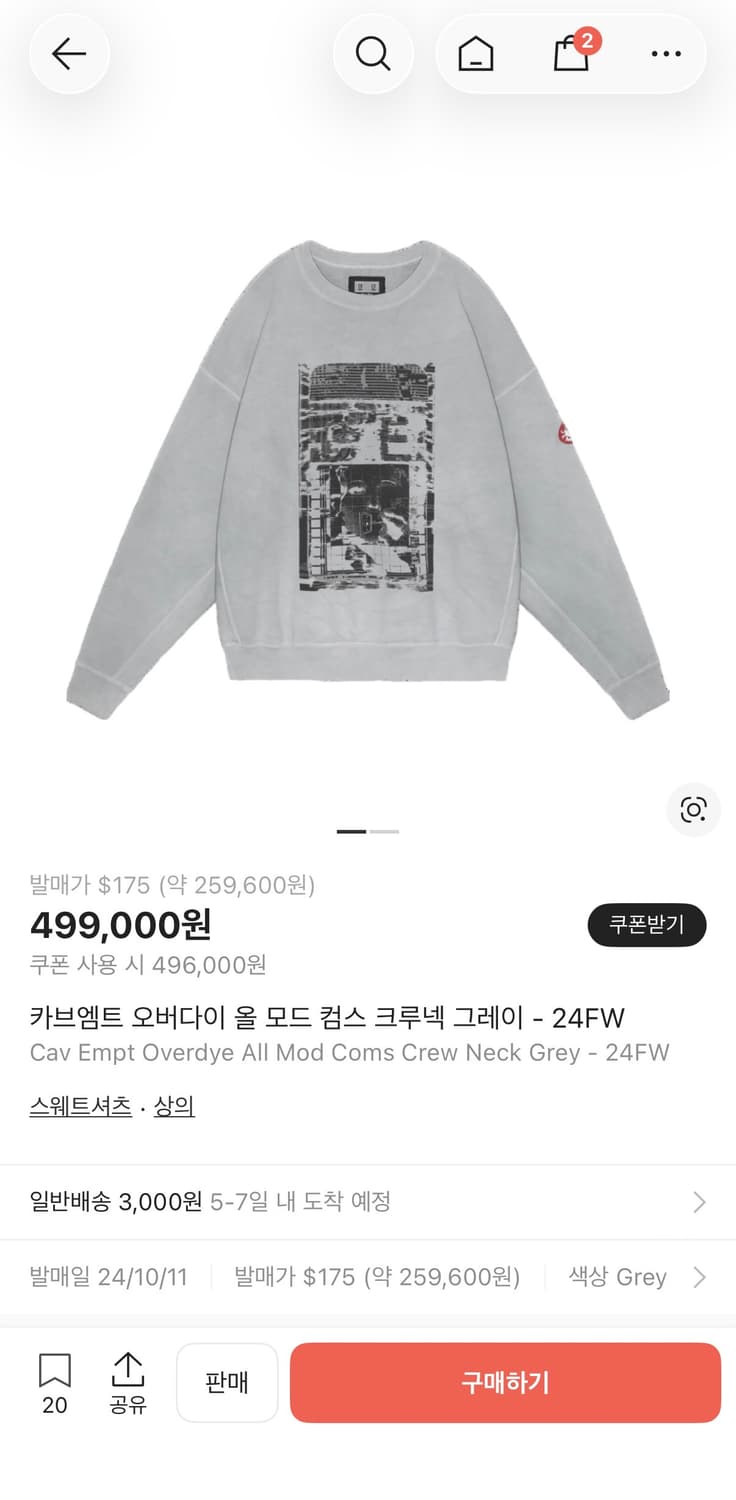This screenshot has height=1500, width=736.
Task: Select the second image carousel dot
Action: 386,831
